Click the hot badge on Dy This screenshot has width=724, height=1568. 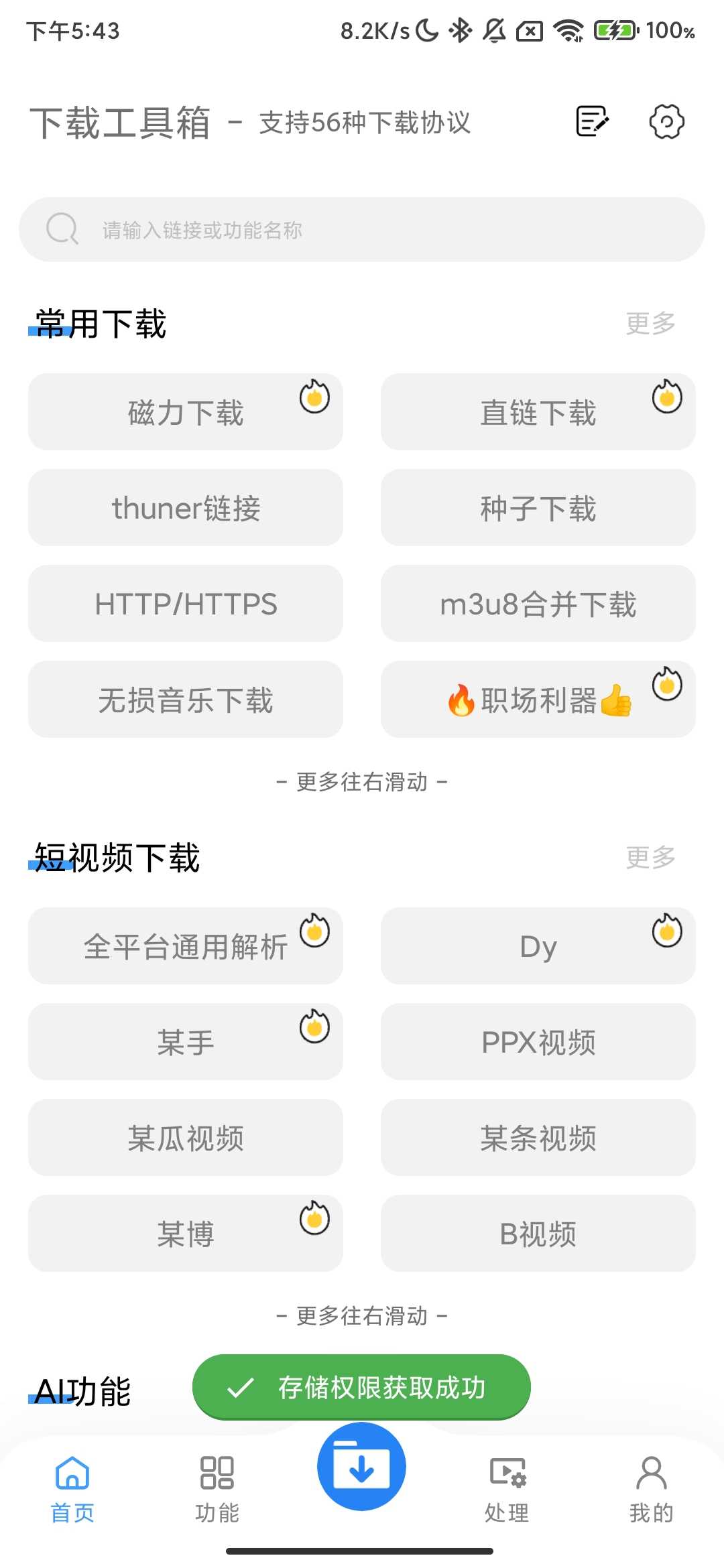click(666, 931)
